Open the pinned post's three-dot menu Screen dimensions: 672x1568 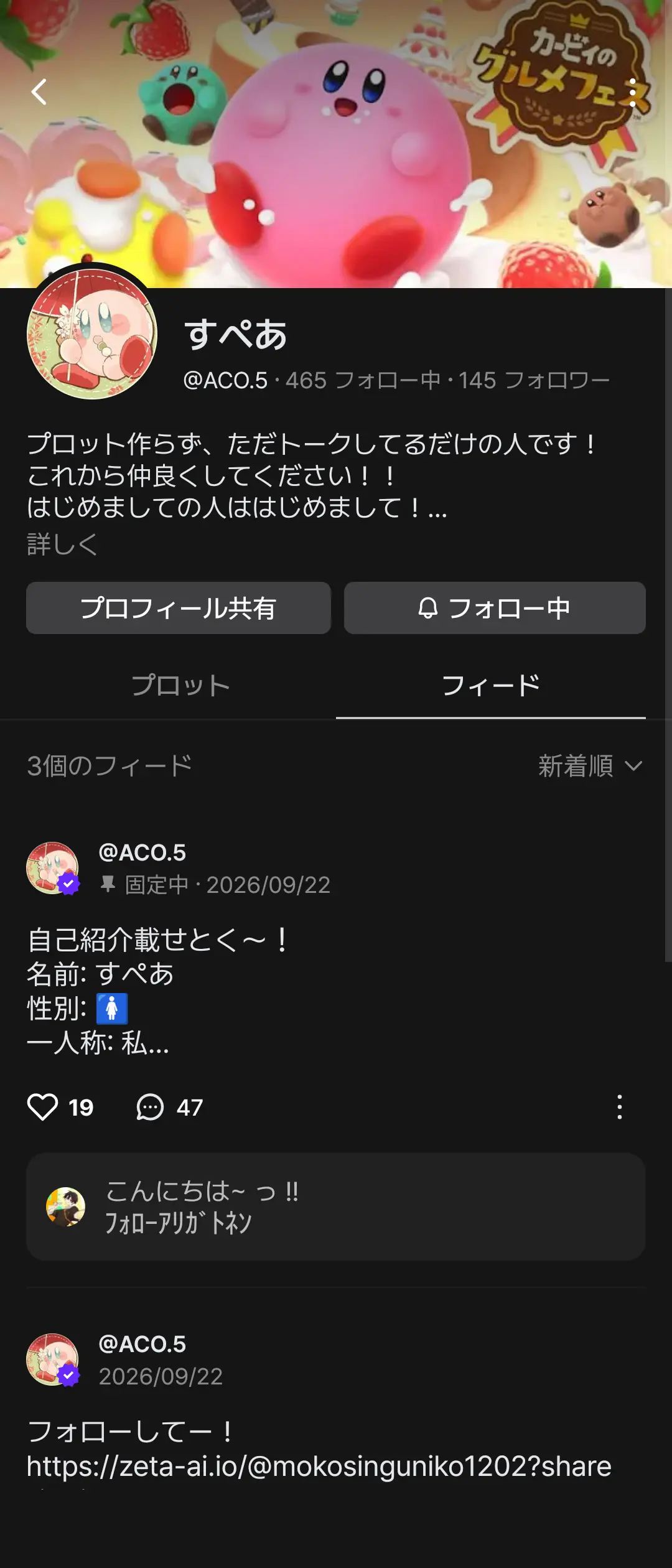(x=619, y=1108)
